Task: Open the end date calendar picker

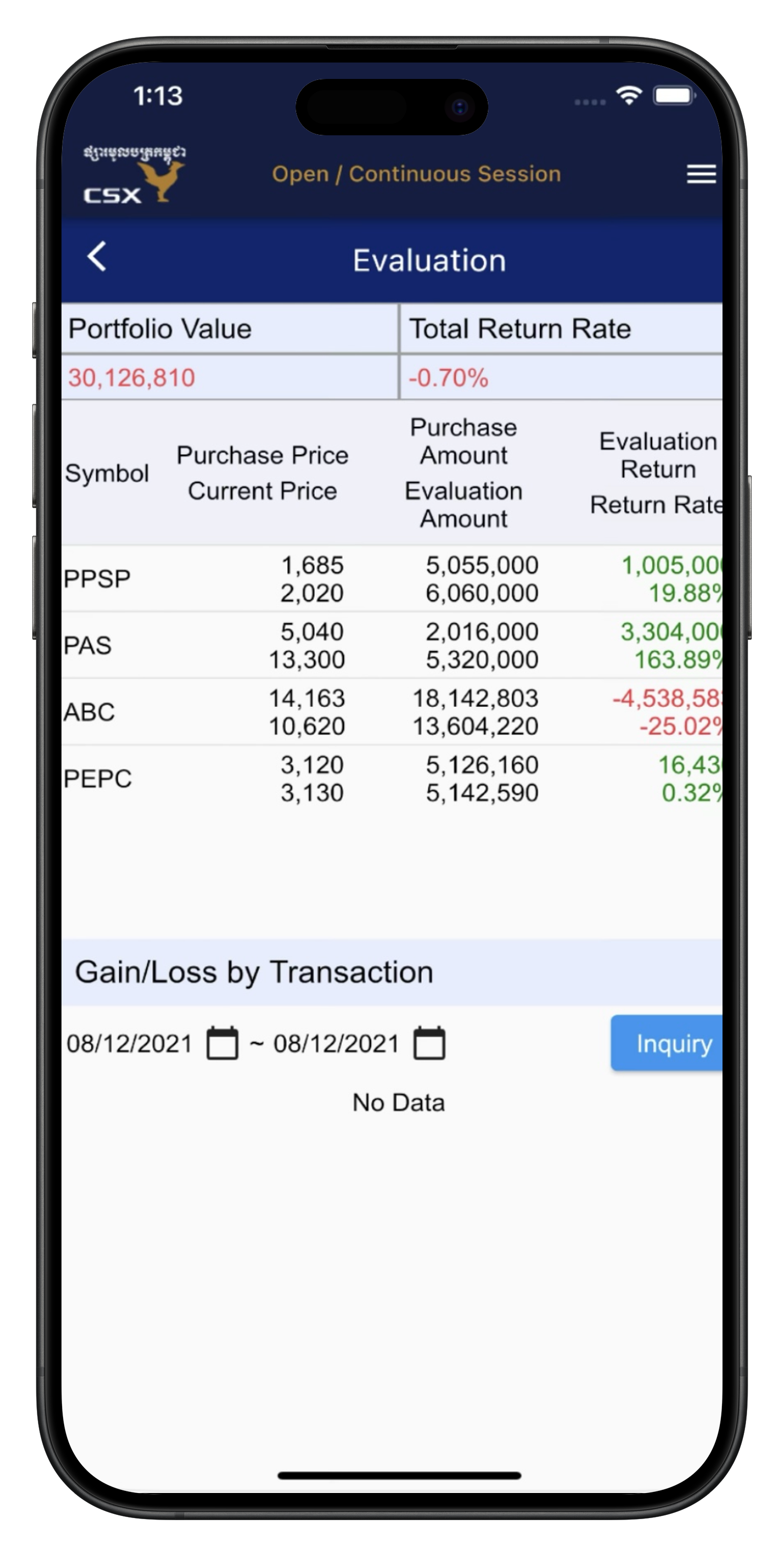Action: pyautogui.click(x=429, y=1043)
